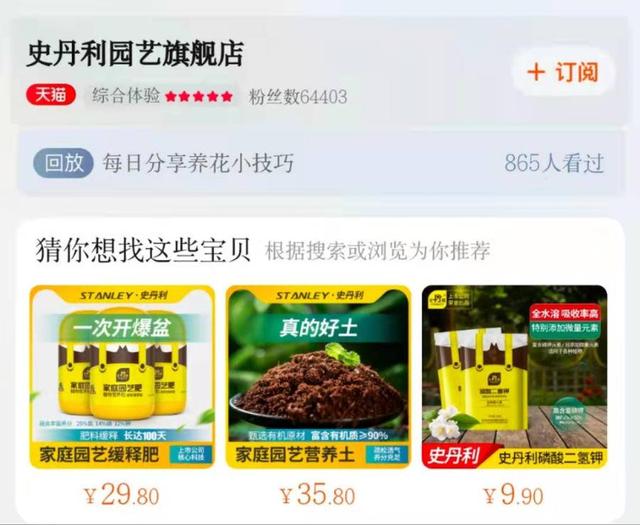Open the 每日分享养花小技巧 replay

point(198,163)
